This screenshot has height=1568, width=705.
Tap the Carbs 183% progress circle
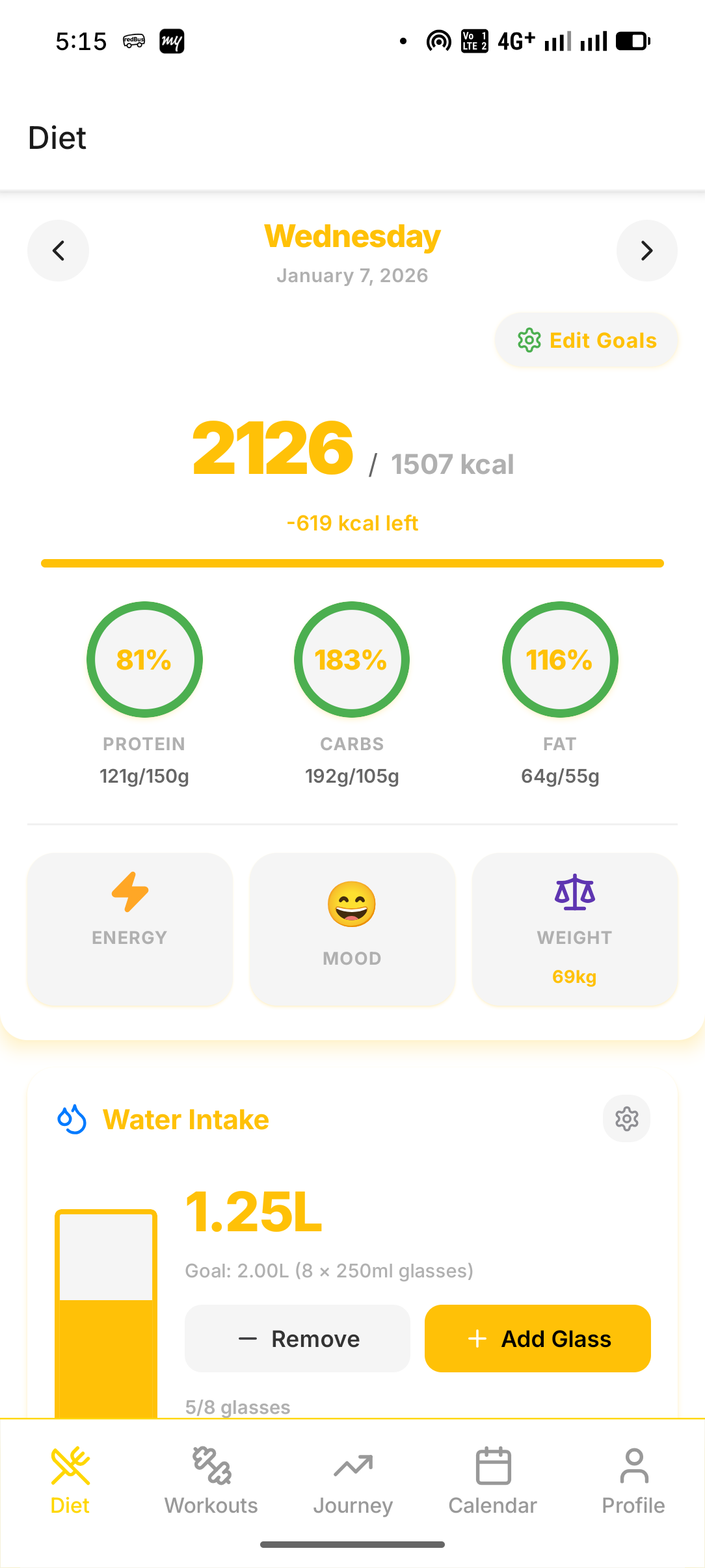(x=351, y=659)
